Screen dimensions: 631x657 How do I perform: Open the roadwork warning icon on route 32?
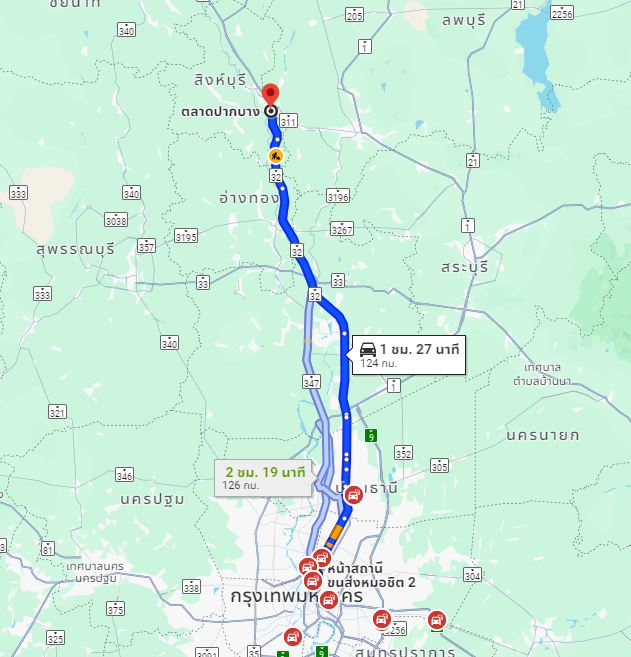[276, 156]
